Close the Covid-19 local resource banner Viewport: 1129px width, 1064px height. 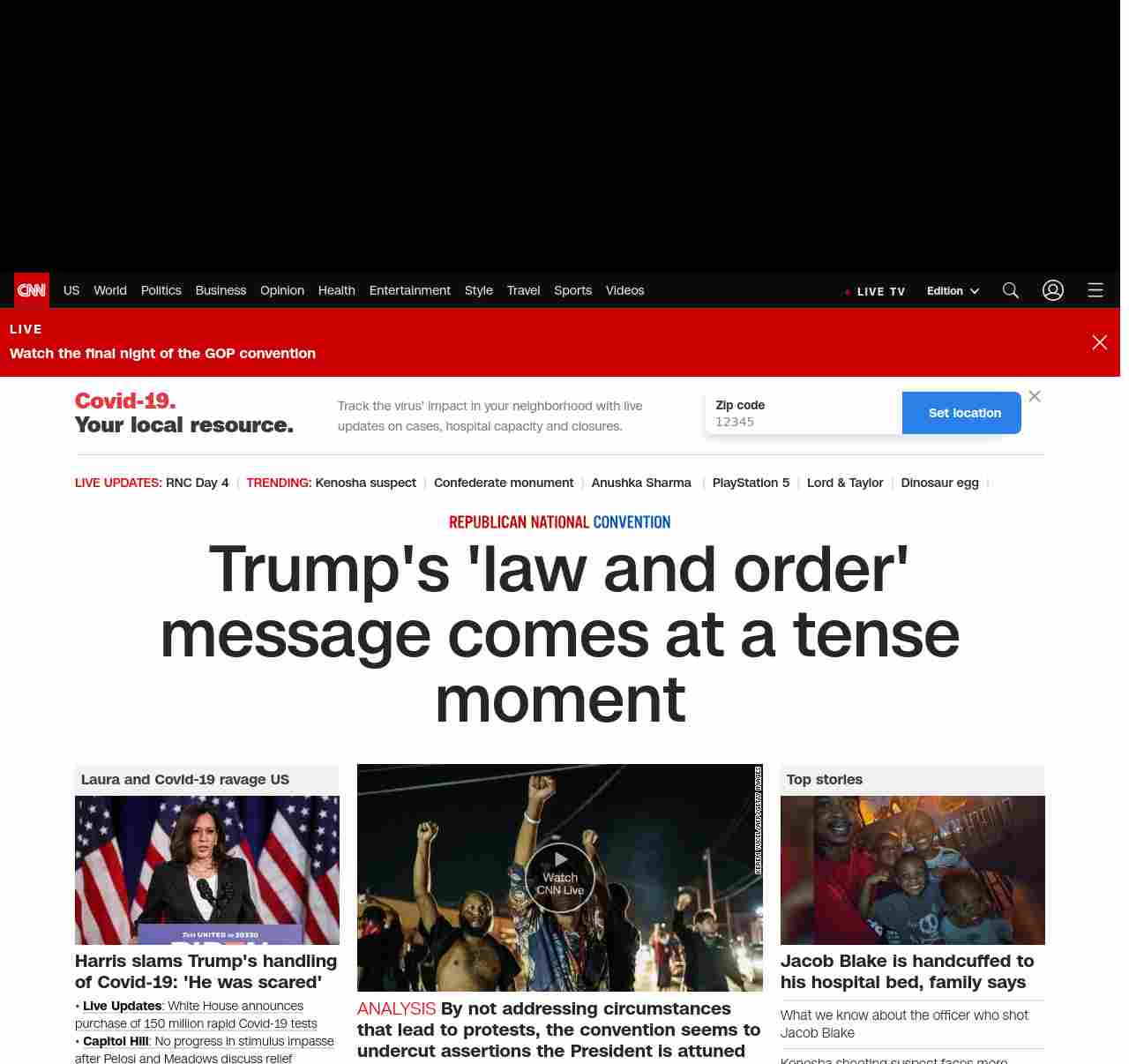click(x=1035, y=396)
